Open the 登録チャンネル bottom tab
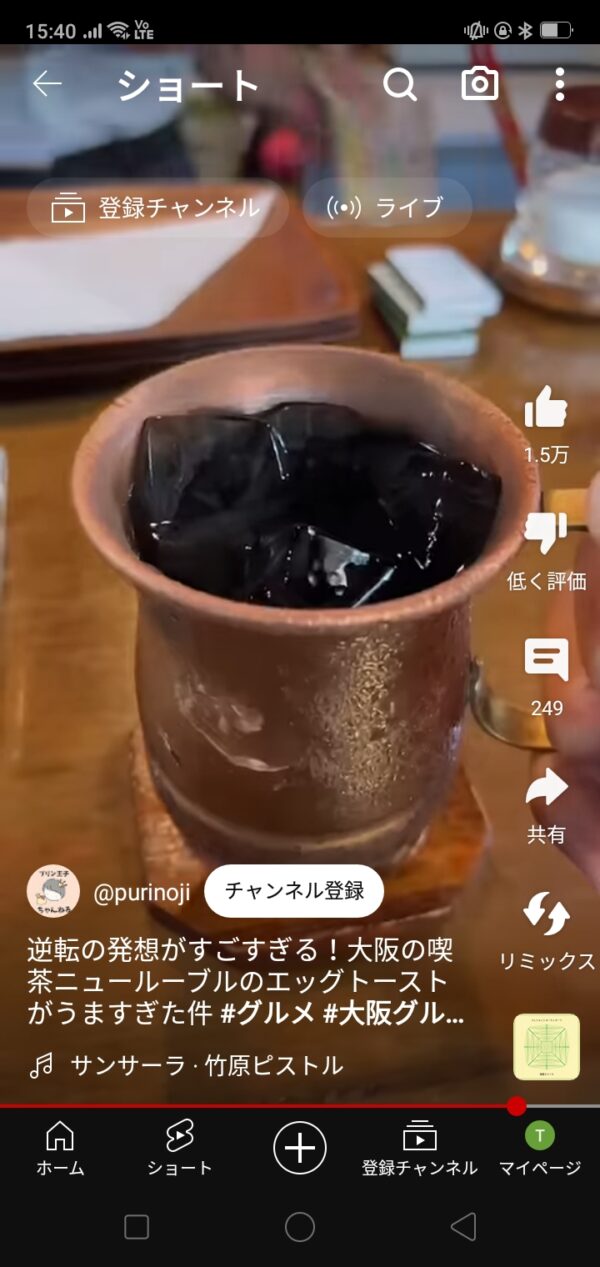Viewport: 600px width, 1267px height. 420,1148
